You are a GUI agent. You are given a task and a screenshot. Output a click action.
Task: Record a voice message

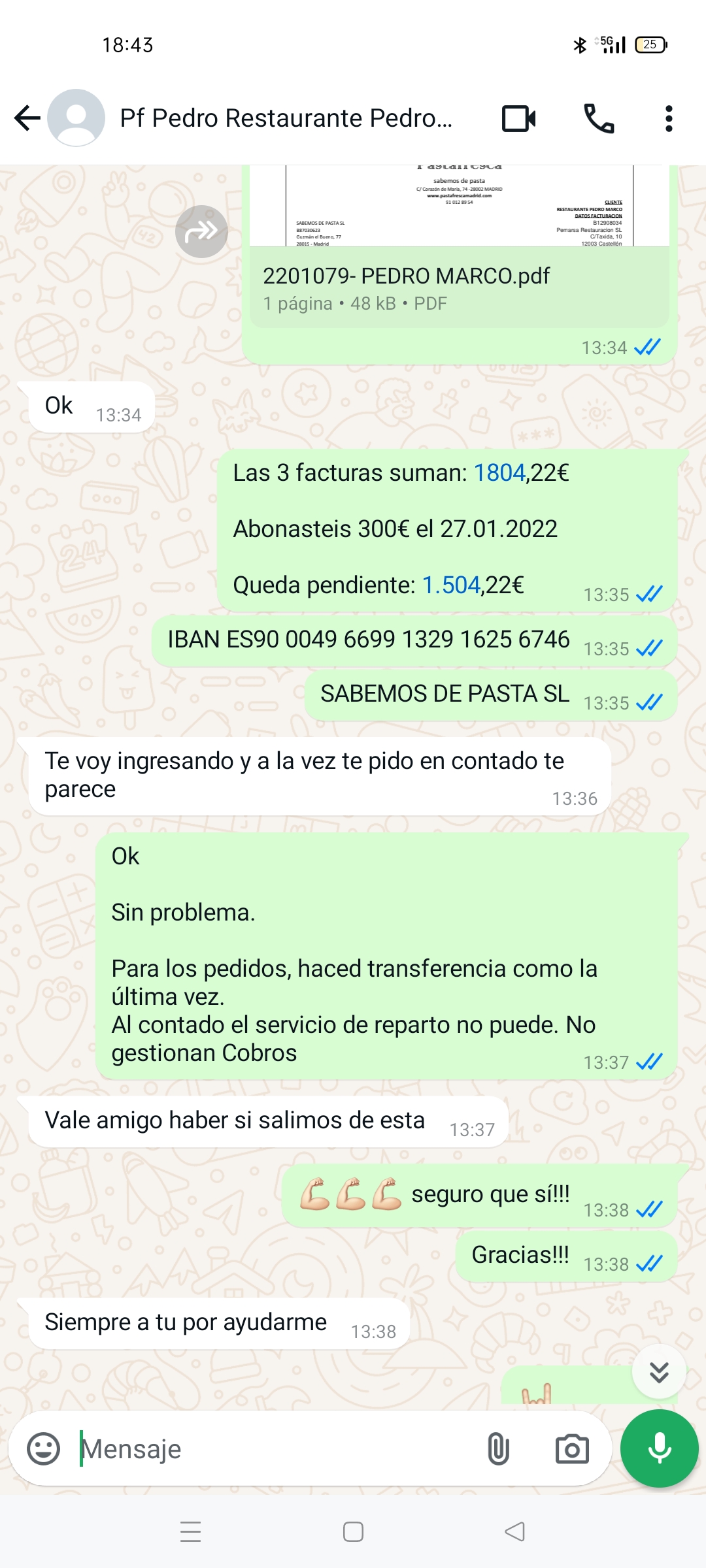click(x=659, y=1448)
